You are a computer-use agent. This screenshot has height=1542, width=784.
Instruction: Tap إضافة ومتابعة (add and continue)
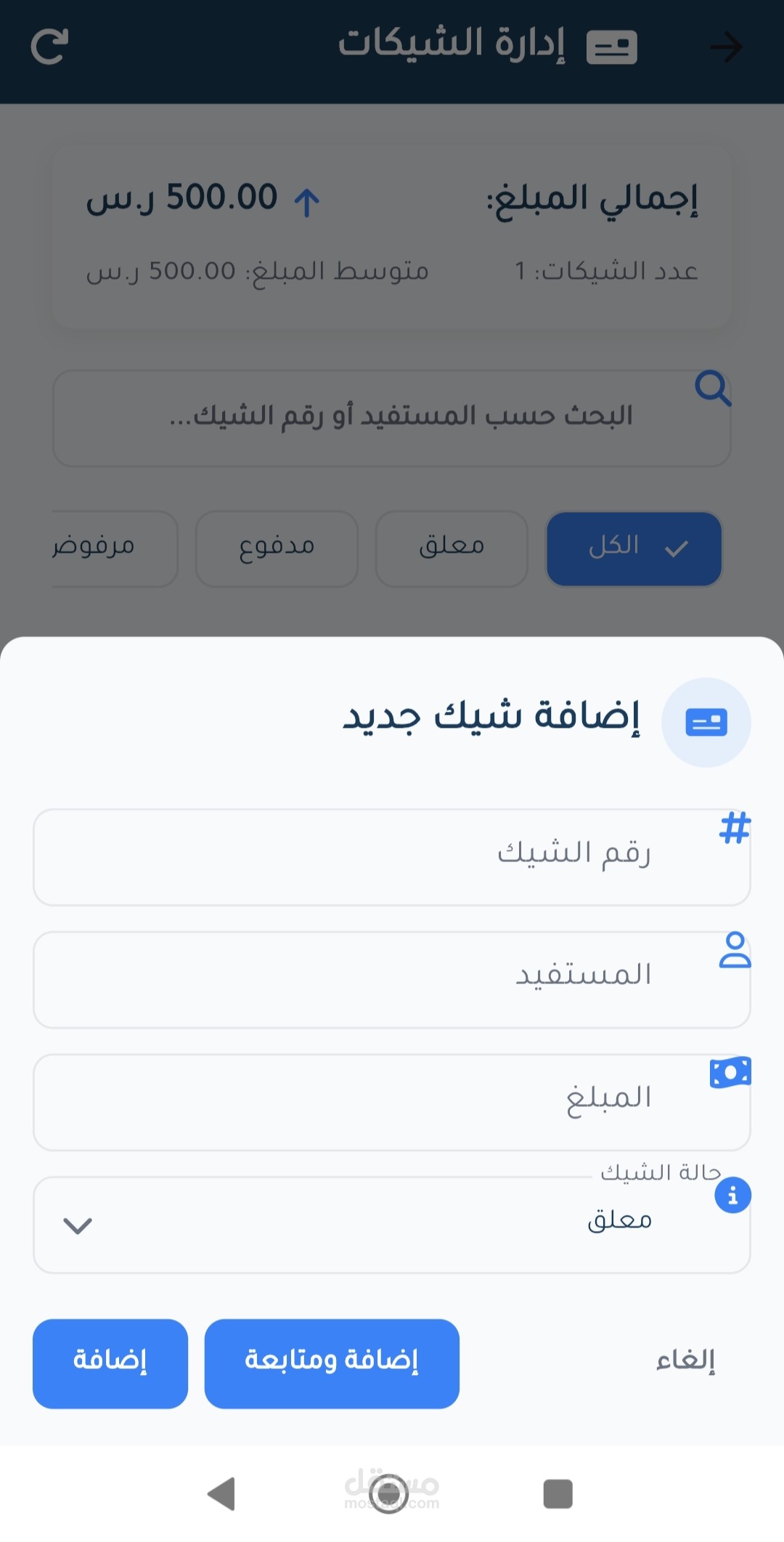click(x=332, y=1363)
